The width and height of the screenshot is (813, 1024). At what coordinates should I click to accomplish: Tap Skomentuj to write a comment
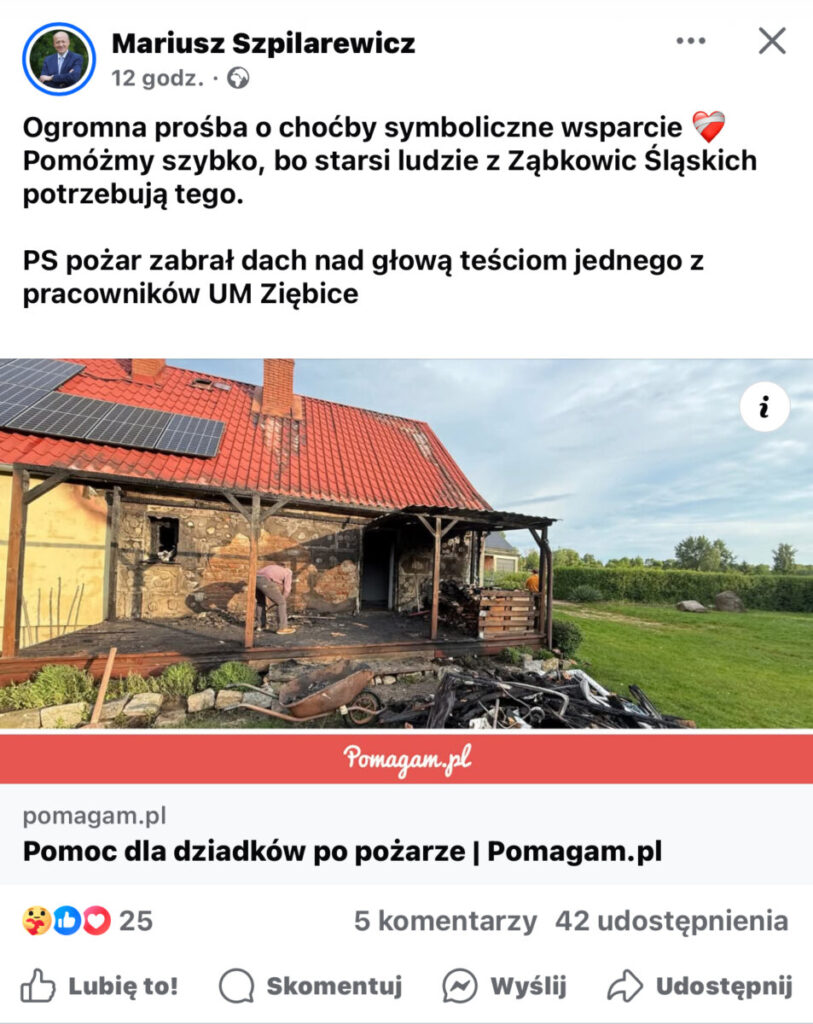pyautogui.click(x=311, y=986)
